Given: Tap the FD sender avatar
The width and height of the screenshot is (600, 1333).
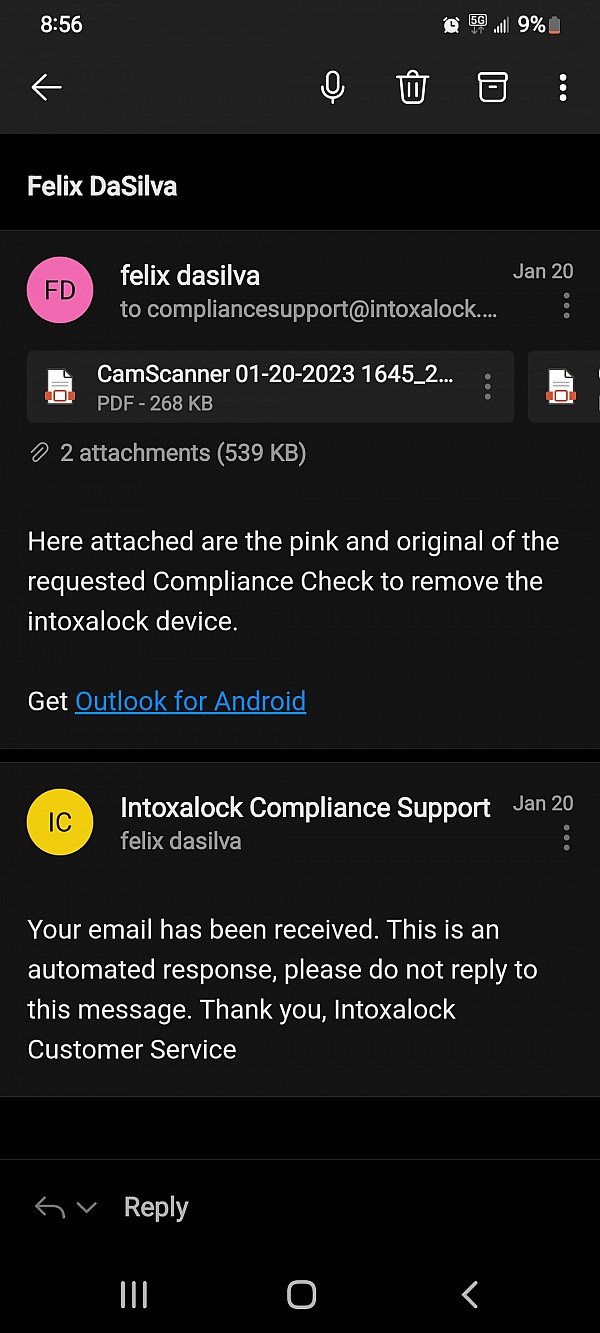Looking at the screenshot, I should pyautogui.click(x=60, y=290).
